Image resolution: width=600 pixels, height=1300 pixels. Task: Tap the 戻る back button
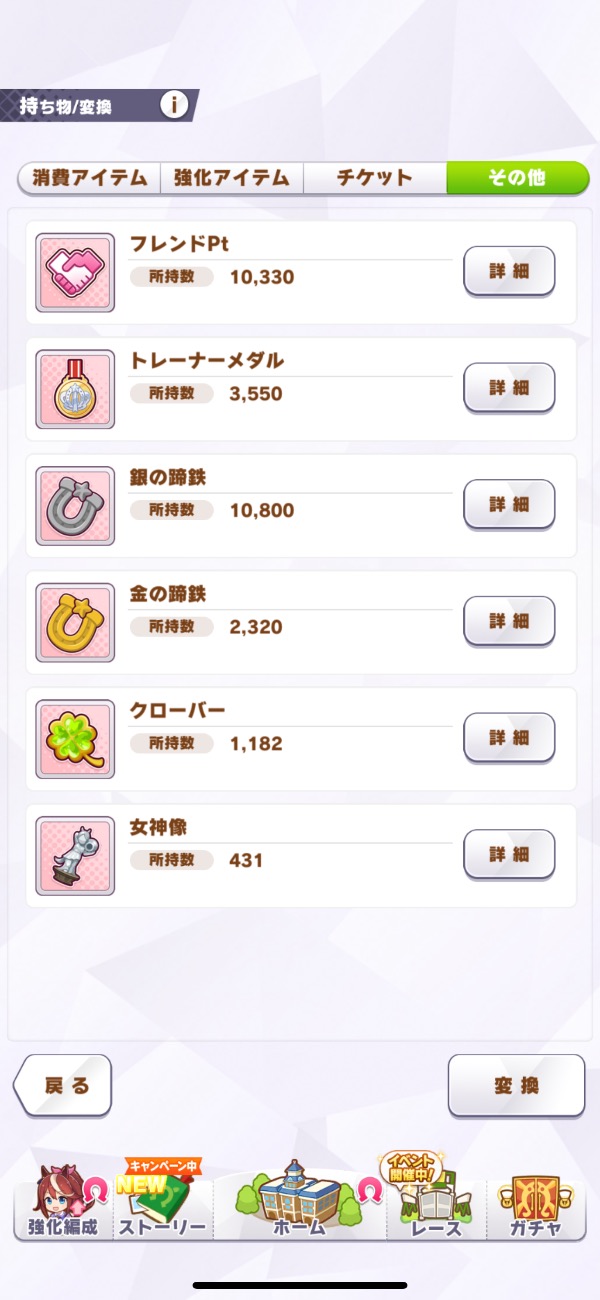[64, 1085]
